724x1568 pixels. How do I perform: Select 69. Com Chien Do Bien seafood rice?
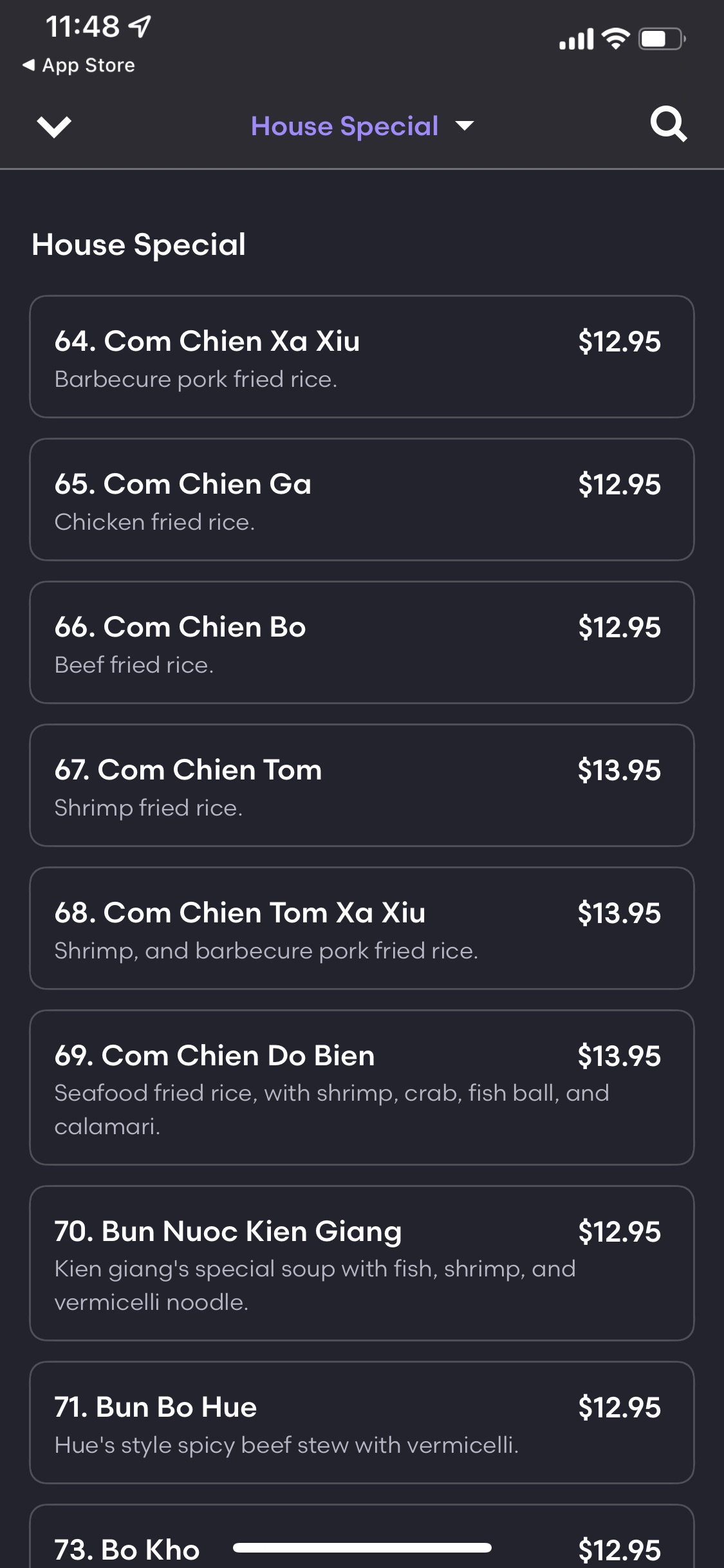point(362,1087)
